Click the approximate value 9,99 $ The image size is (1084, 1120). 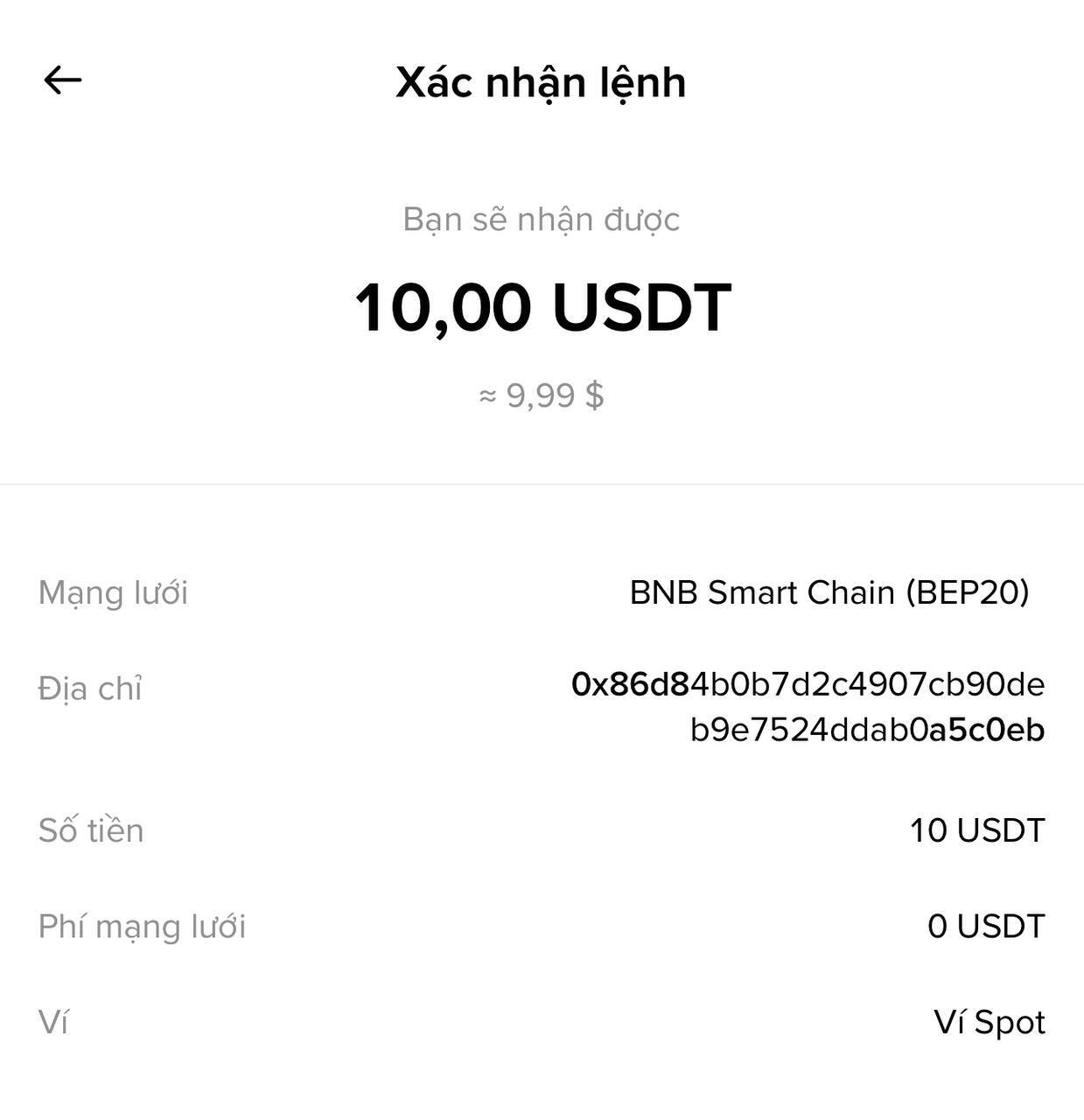[542, 395]
